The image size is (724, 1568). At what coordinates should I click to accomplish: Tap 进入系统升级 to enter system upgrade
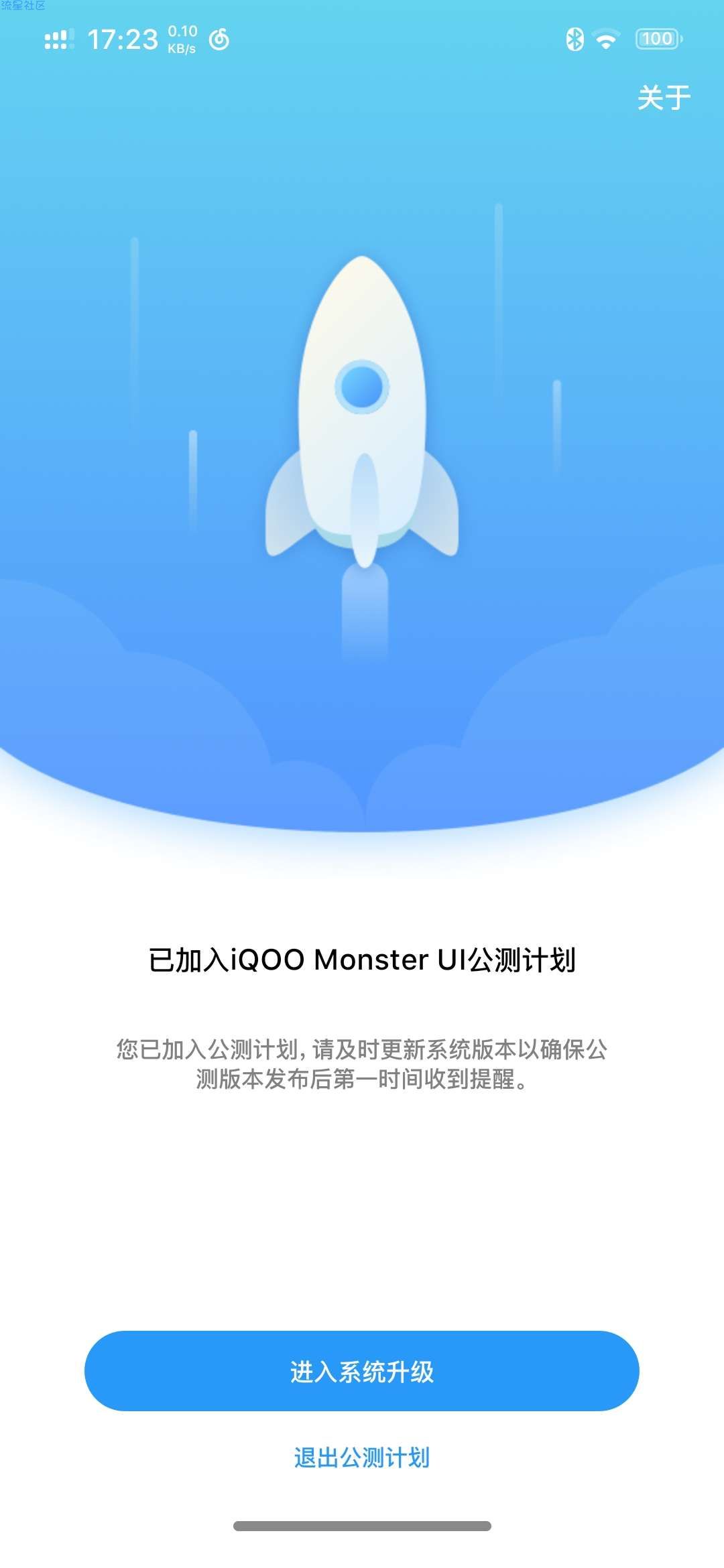(x=362, y=1371)
